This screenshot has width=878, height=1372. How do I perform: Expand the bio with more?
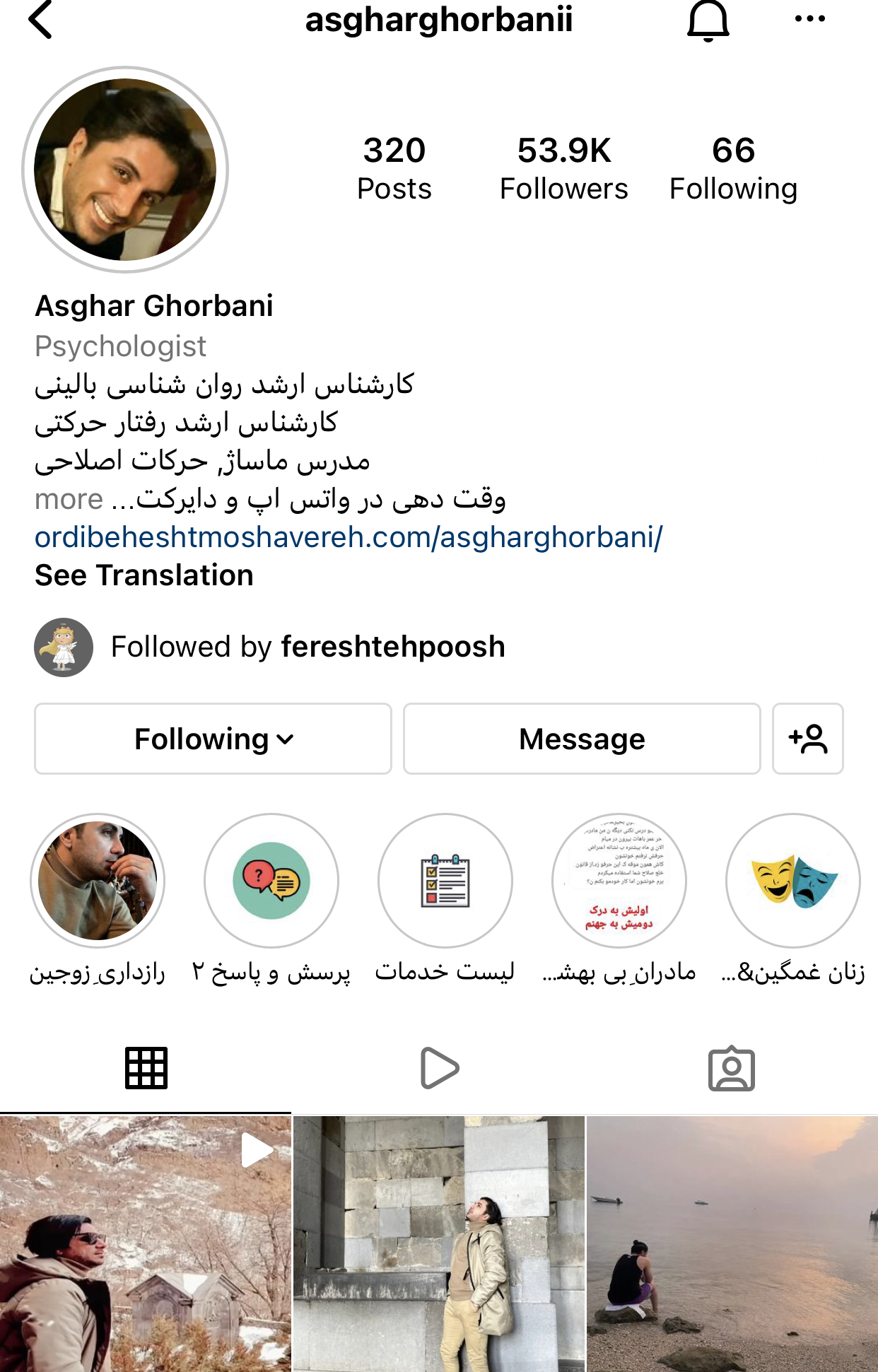[69, 500]
